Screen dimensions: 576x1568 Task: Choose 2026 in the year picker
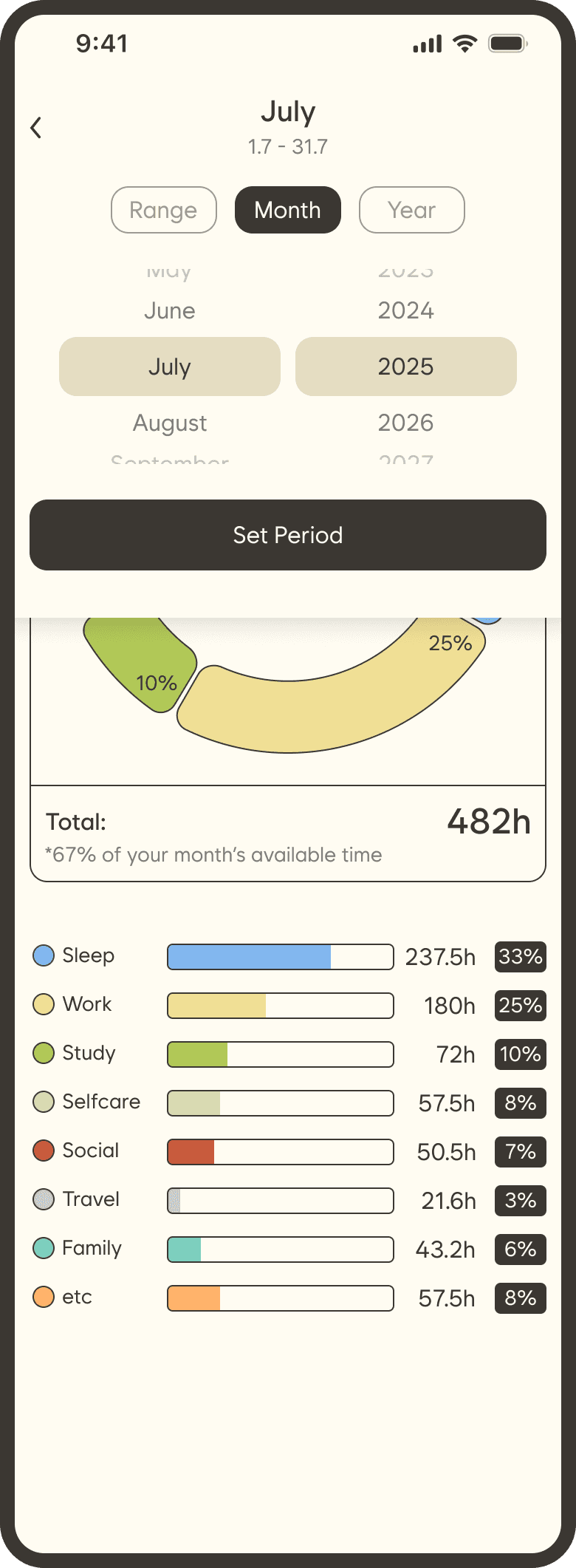[x=406, y=423]
